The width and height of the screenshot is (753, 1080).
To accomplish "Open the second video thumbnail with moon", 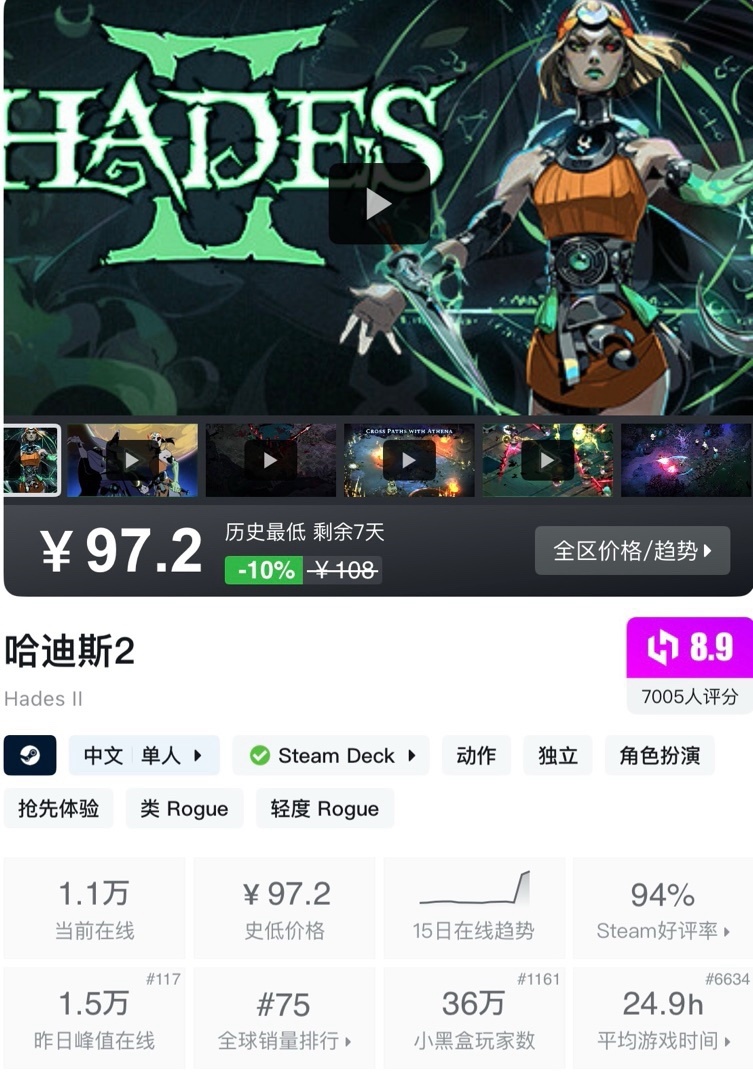I will point(132,460).
